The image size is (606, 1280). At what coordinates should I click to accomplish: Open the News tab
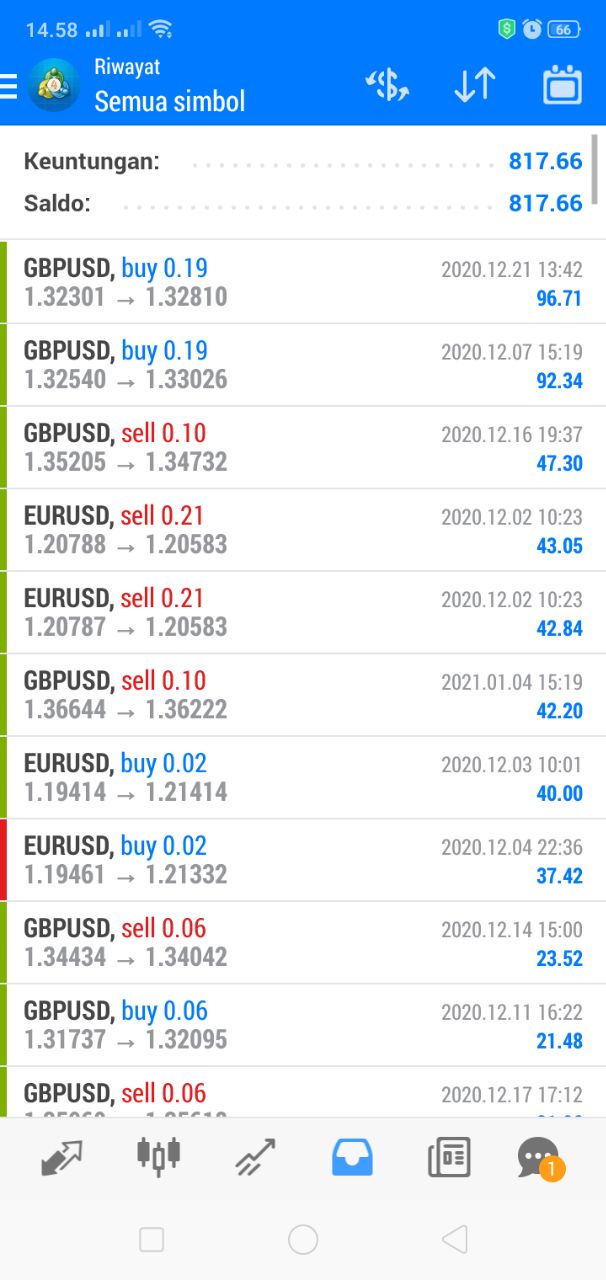[x=449, y=1158]
